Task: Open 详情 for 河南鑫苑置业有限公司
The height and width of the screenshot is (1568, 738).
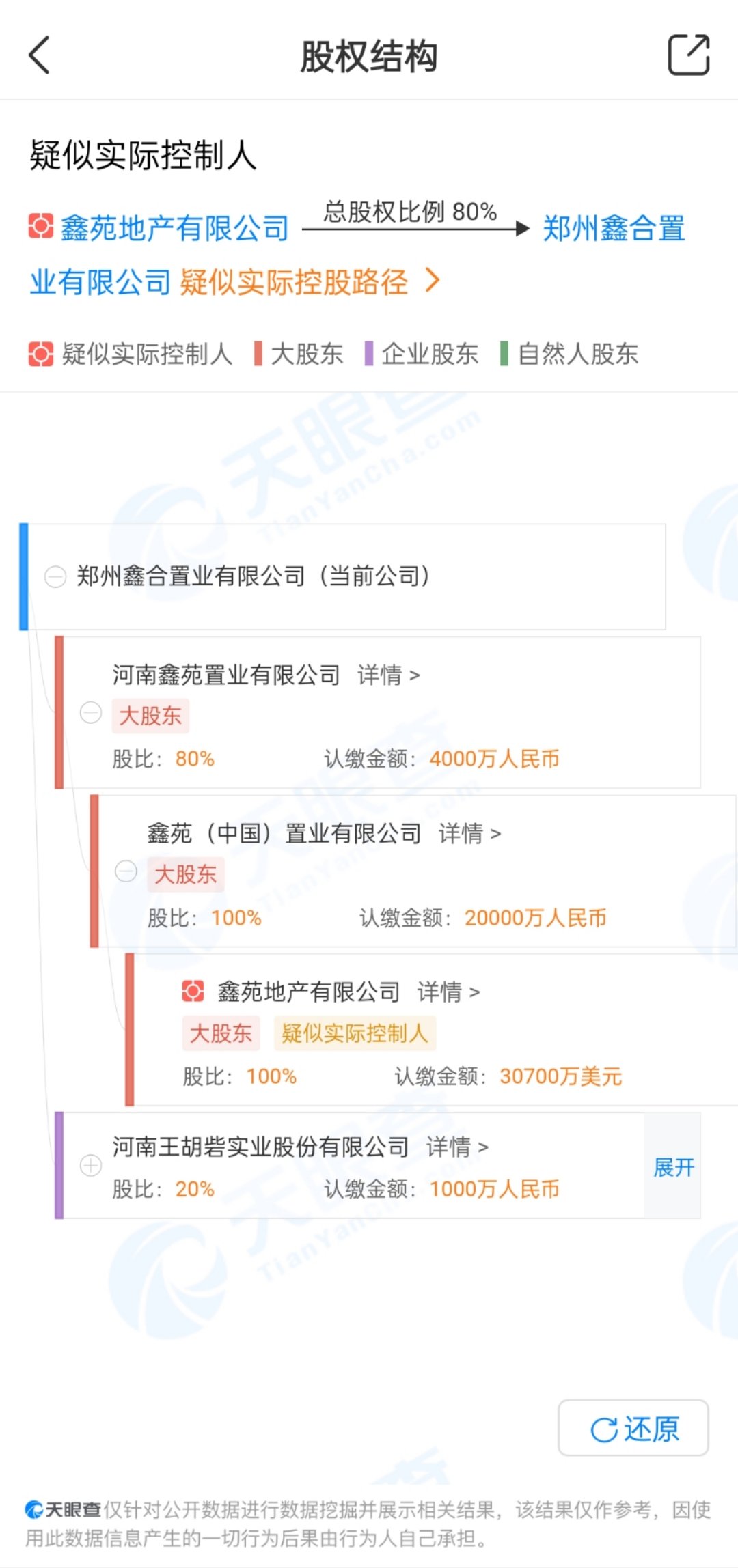Action: point(388,675)
